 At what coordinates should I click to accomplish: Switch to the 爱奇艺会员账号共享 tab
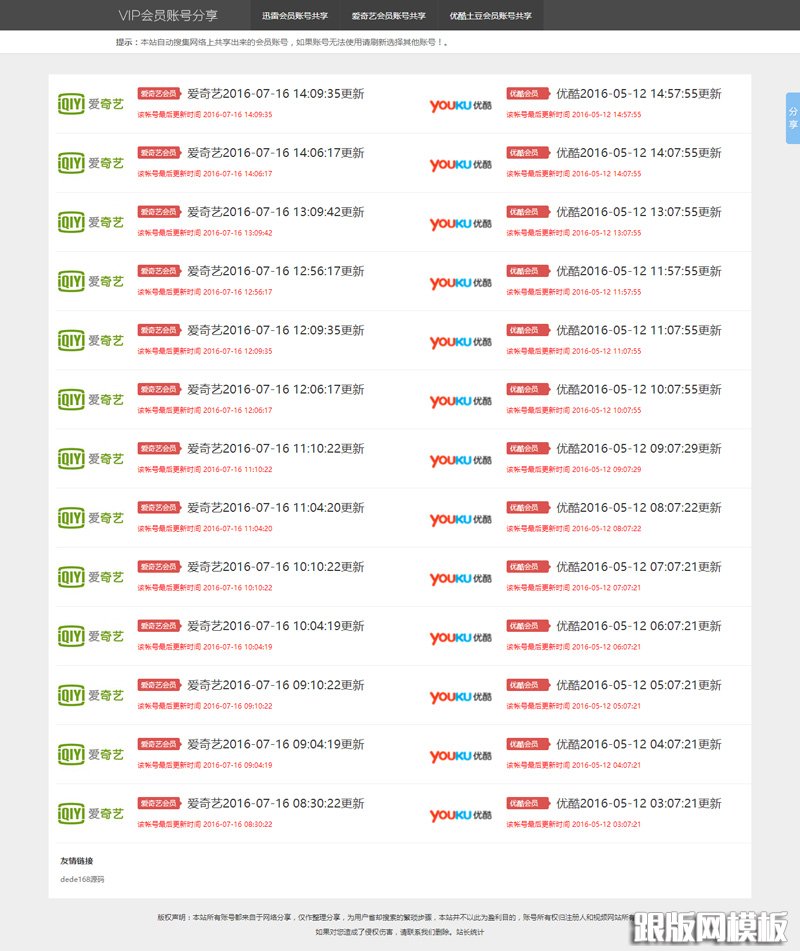388,16
